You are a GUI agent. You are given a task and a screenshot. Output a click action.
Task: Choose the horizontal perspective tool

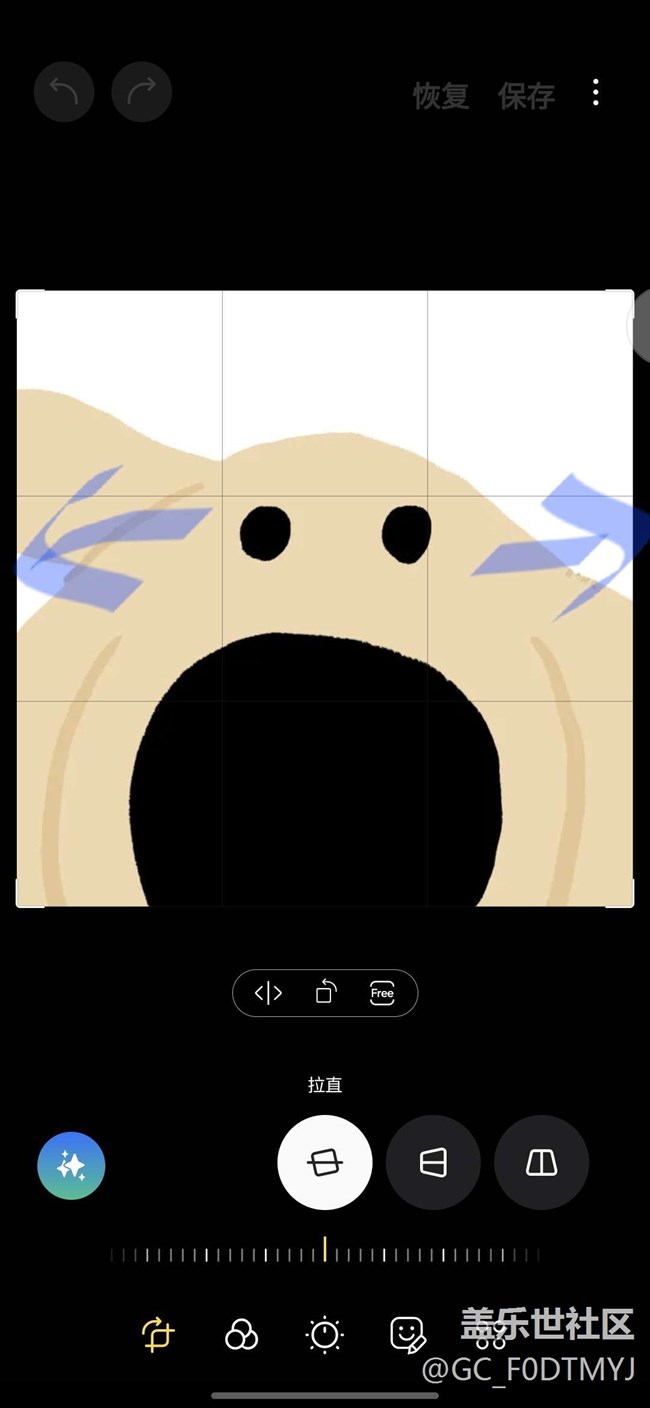(433, 1163)
